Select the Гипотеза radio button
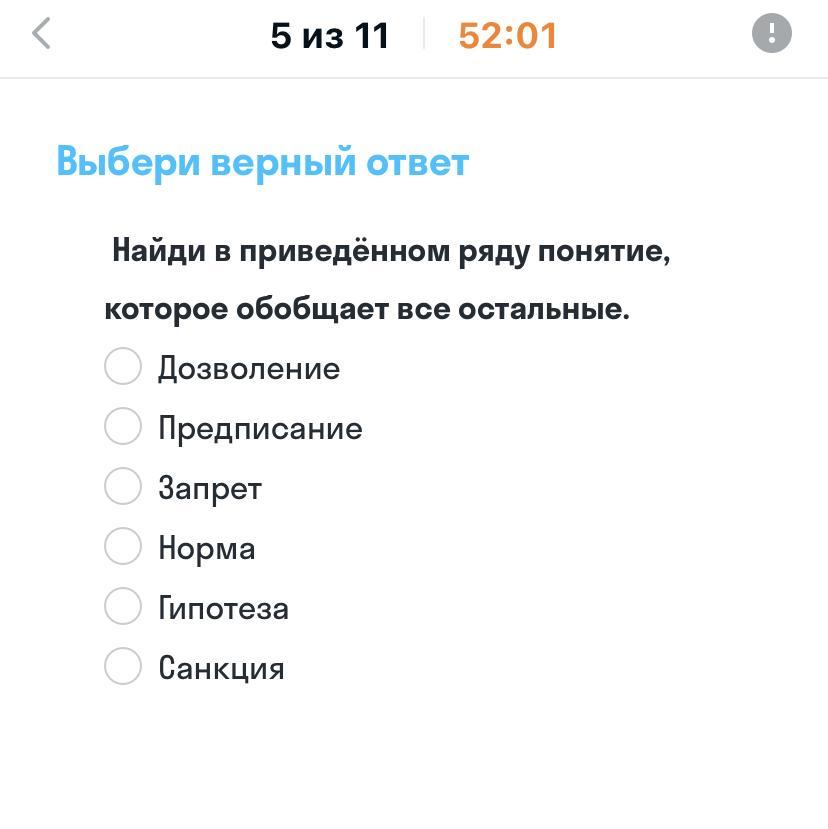828x829 pixels. (x=123, y=606)
